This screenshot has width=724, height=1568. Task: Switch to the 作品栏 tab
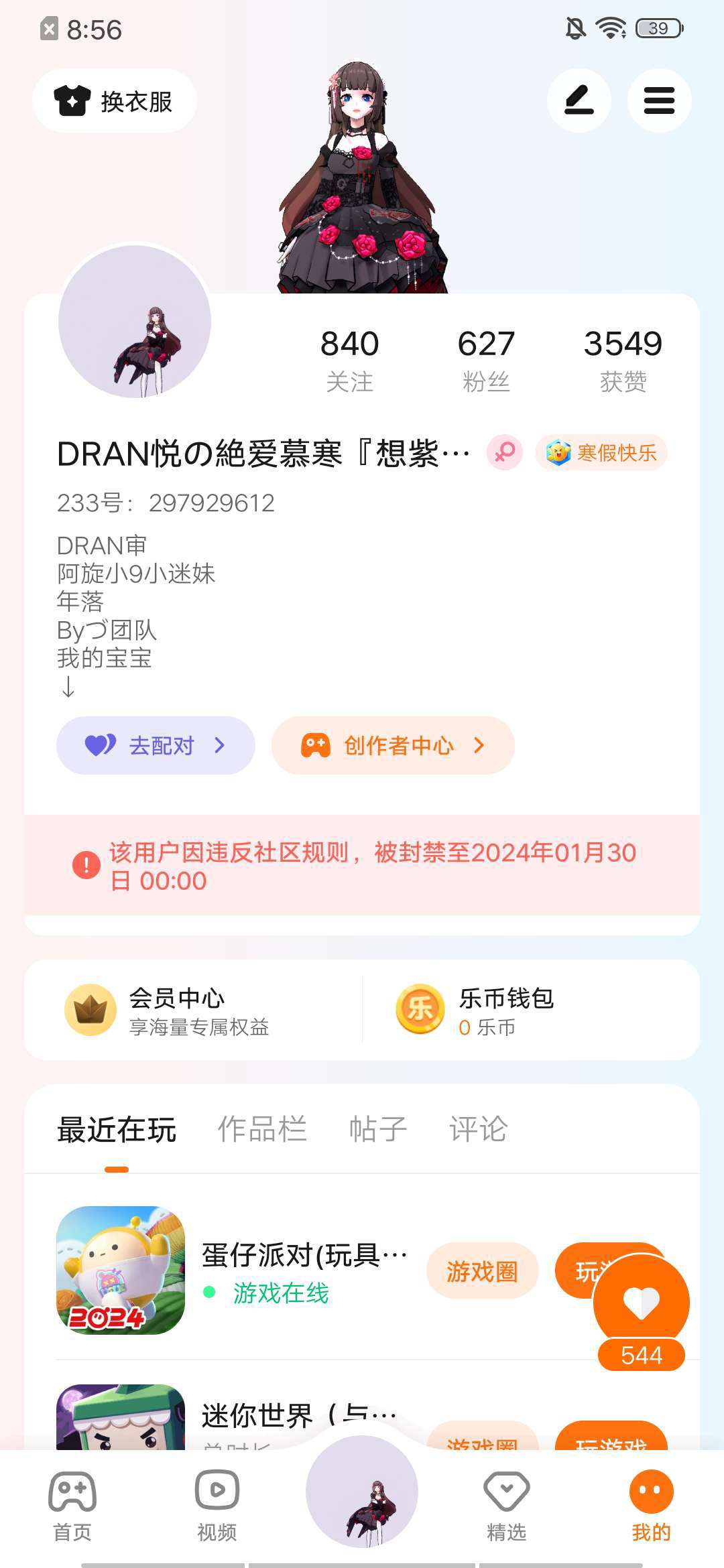point(262,1130)
